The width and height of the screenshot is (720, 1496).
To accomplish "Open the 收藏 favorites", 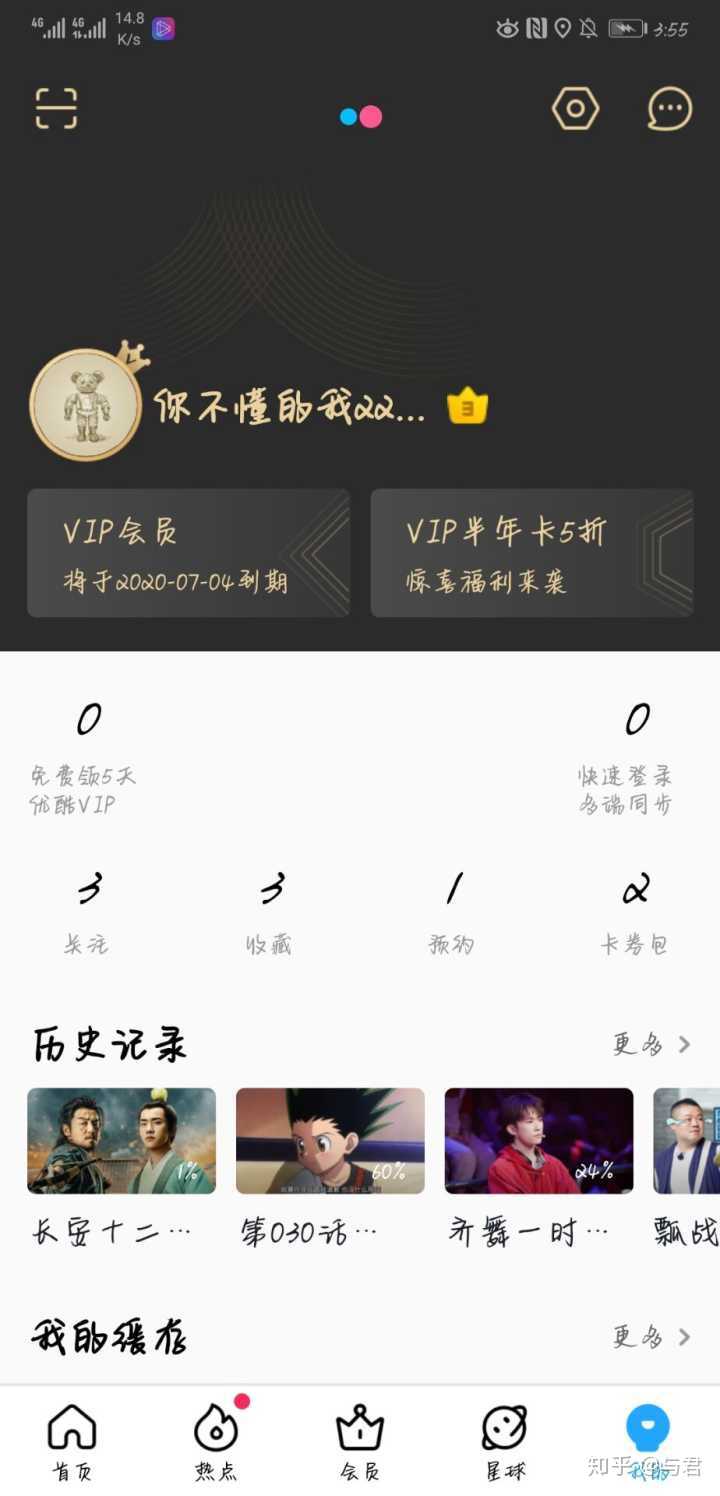I will (x=270, y=912).
